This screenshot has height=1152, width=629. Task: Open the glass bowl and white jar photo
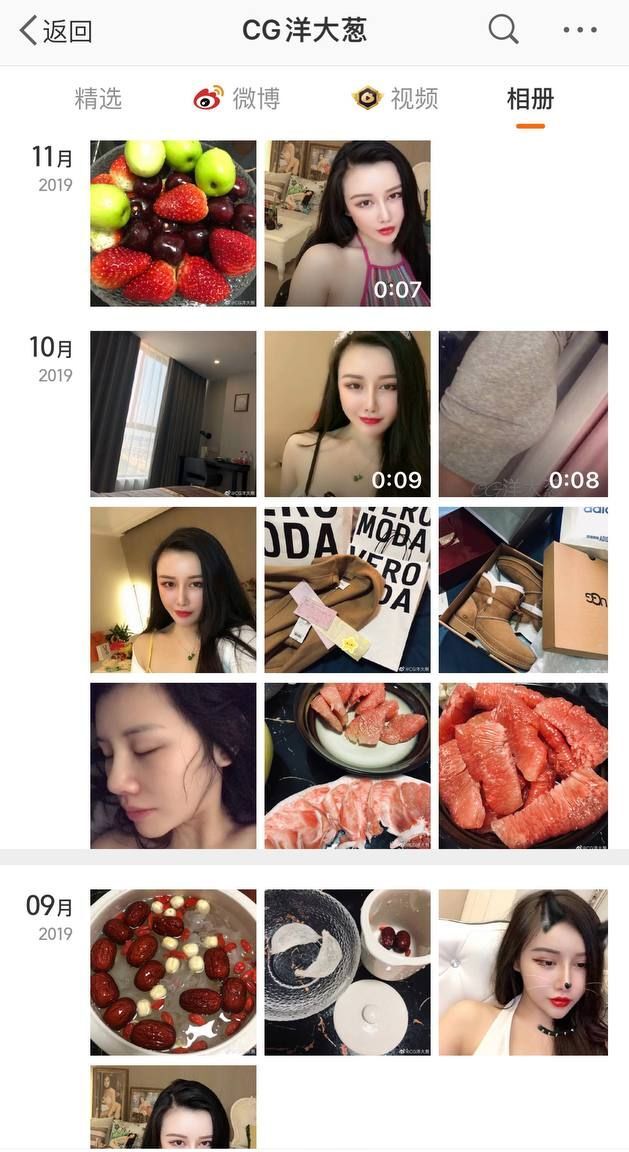tap(347, 972)
